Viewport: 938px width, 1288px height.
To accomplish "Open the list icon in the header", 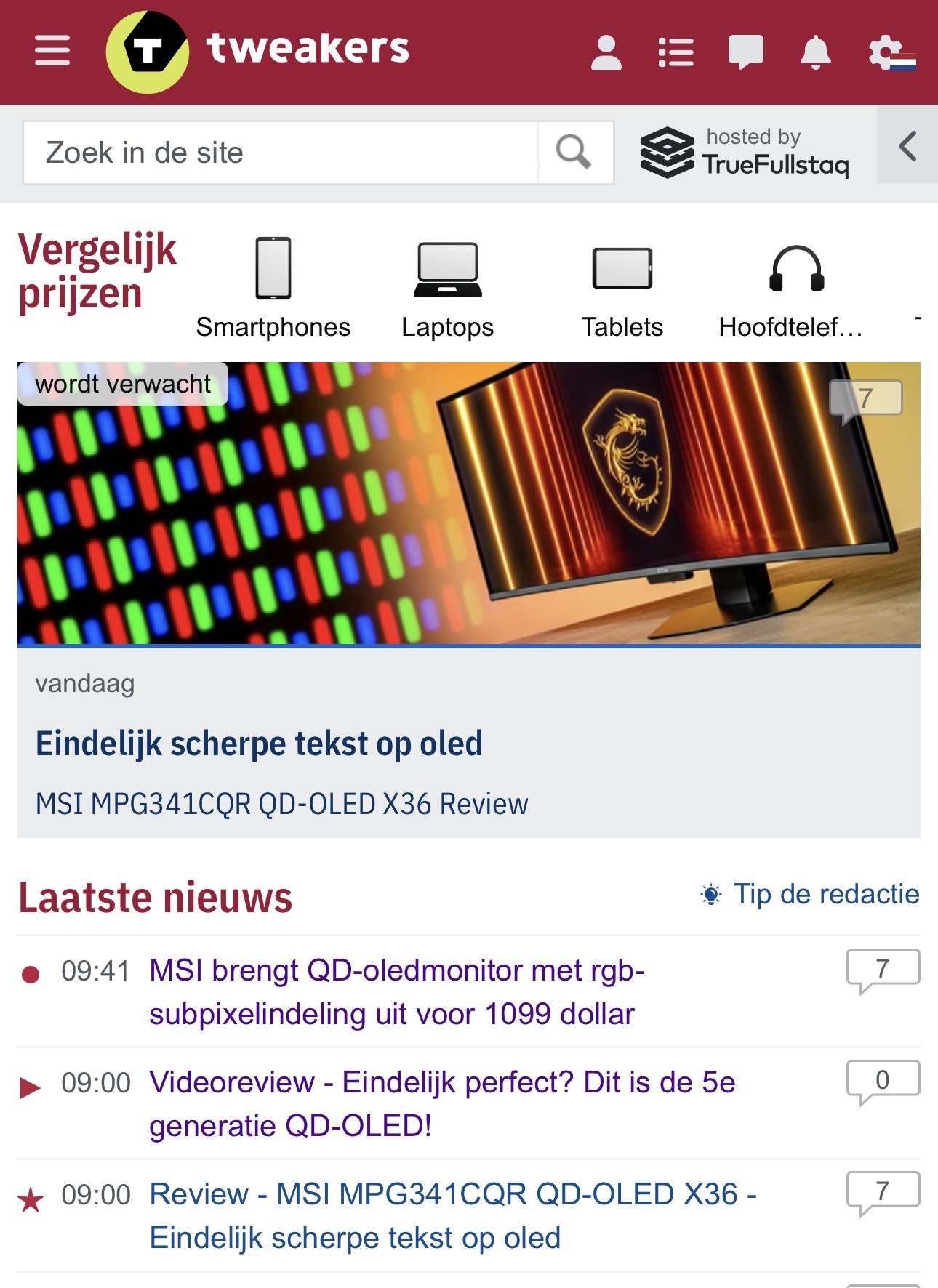I will tap(676, 52).
